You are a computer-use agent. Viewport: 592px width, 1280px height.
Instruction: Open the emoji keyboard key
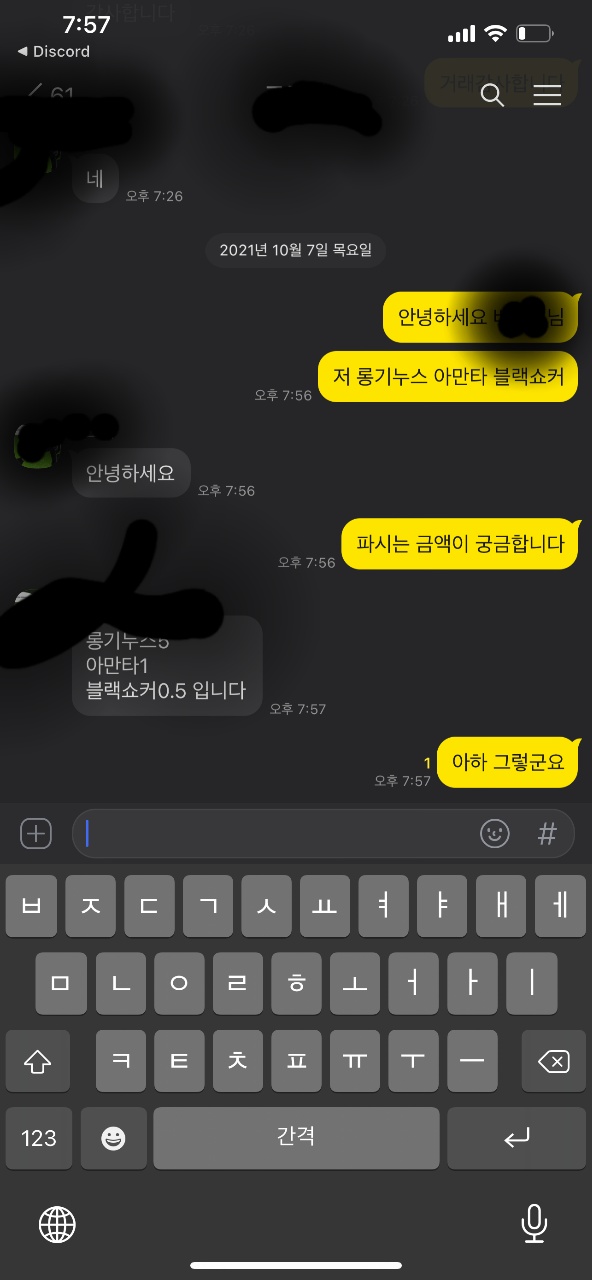[x=113, y=1138]
